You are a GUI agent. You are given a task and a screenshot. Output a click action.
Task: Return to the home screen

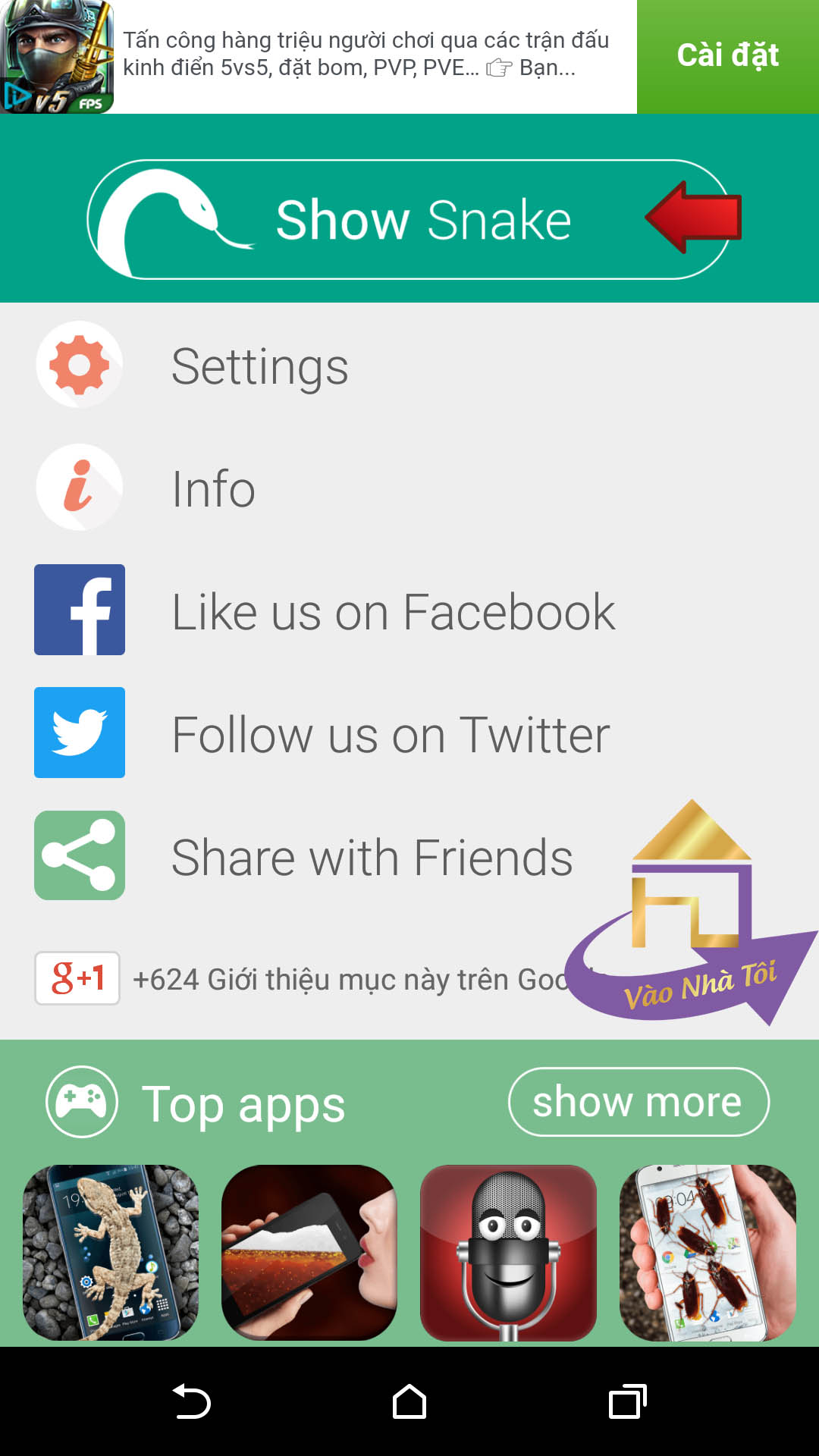coord(409,1401)
